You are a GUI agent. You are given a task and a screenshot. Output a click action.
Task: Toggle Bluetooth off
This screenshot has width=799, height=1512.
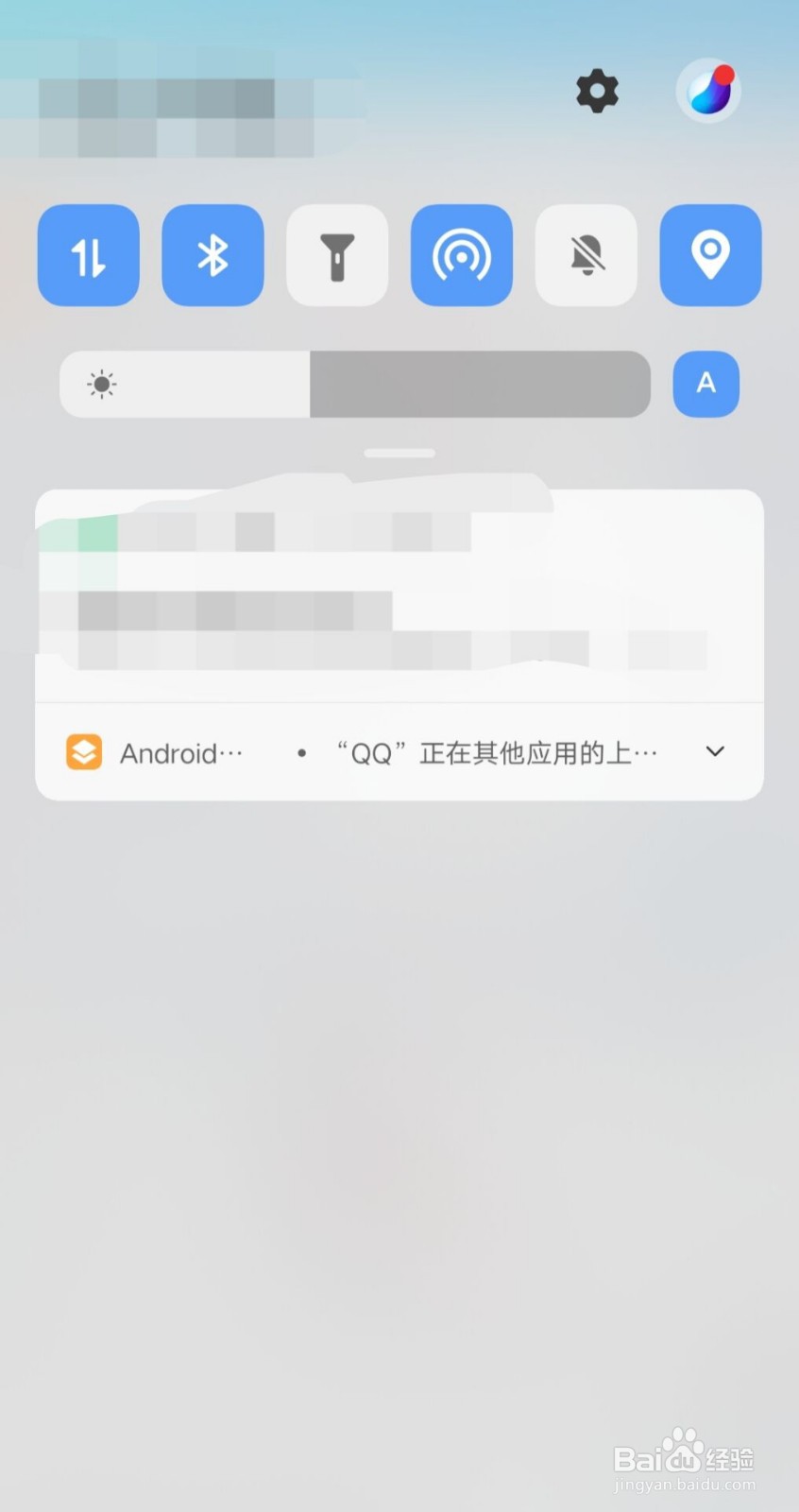[212, 255]
